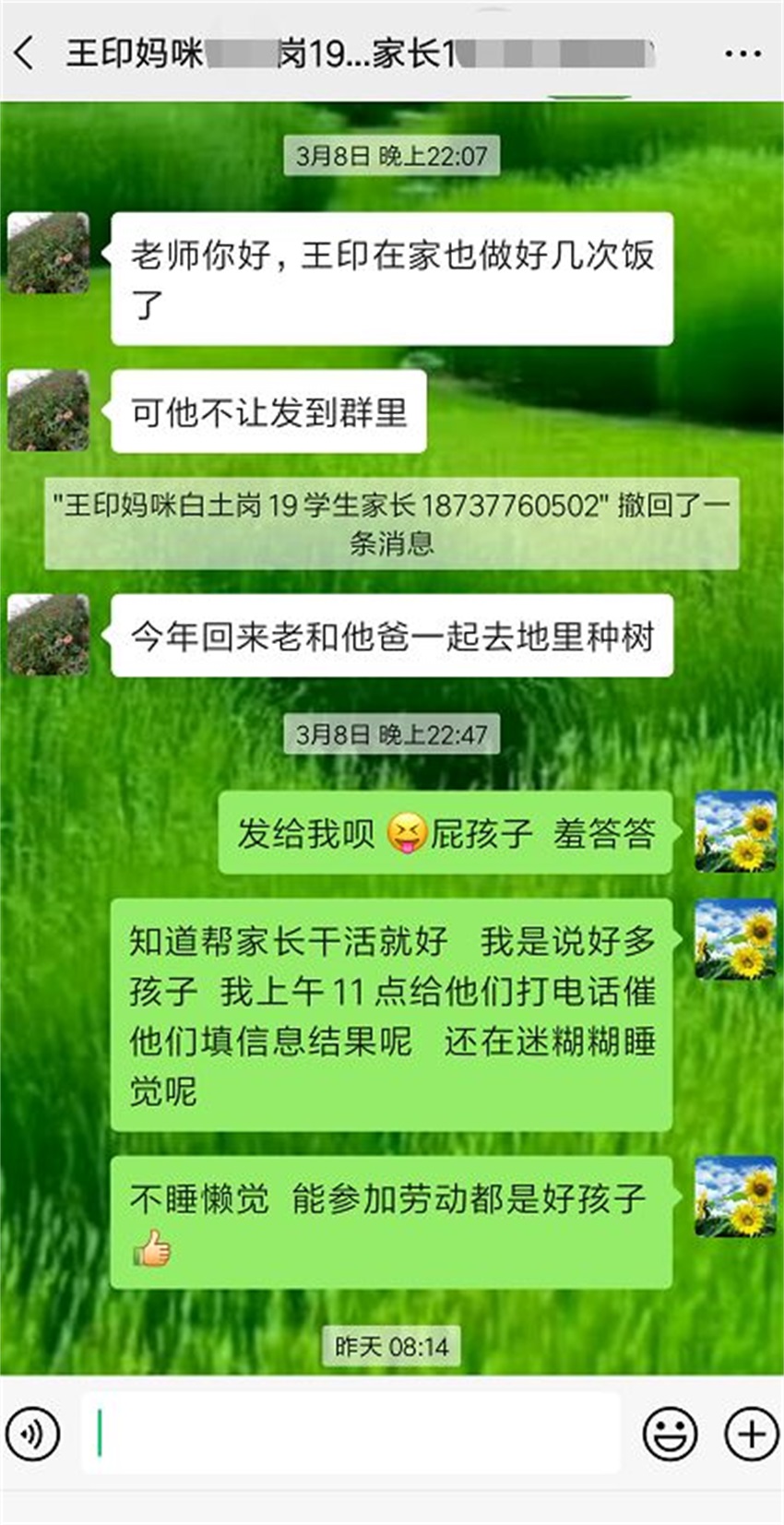View the parent's avatar beside 老师你好 message
This screenshot has width=784, height=1525.
49,253
